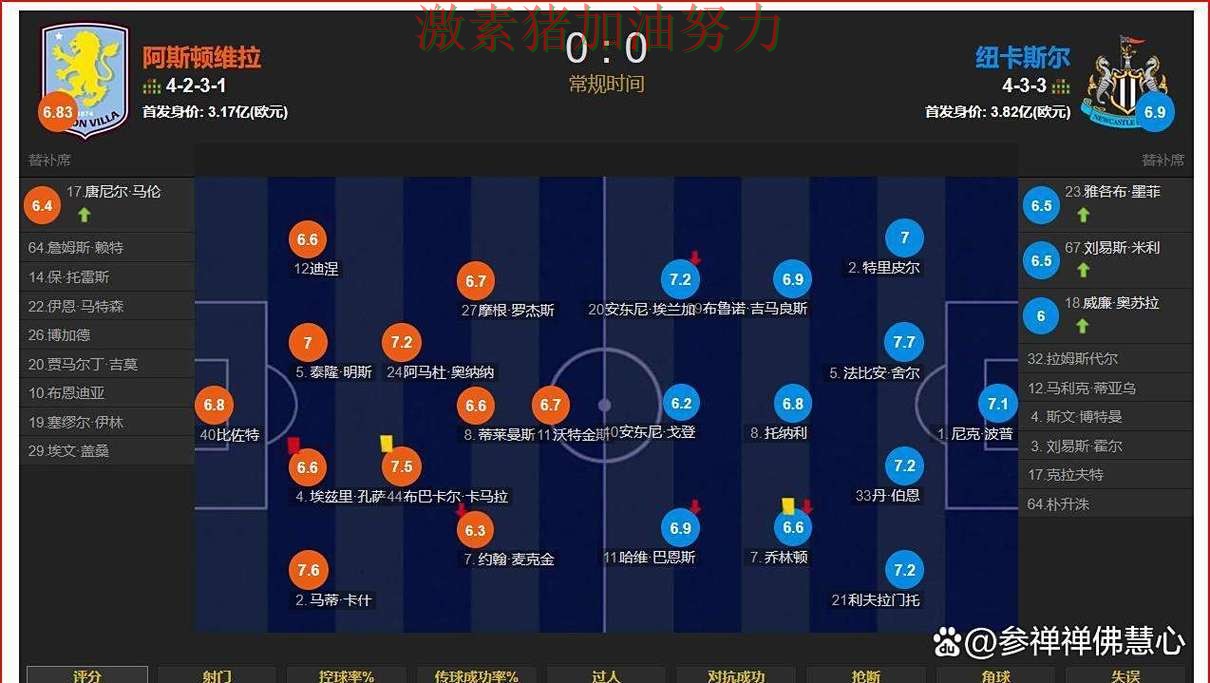1210x683 pixels.
Task: Open player 5.法比安·舍尔 rated 7.7
Action: coord(904,342)
